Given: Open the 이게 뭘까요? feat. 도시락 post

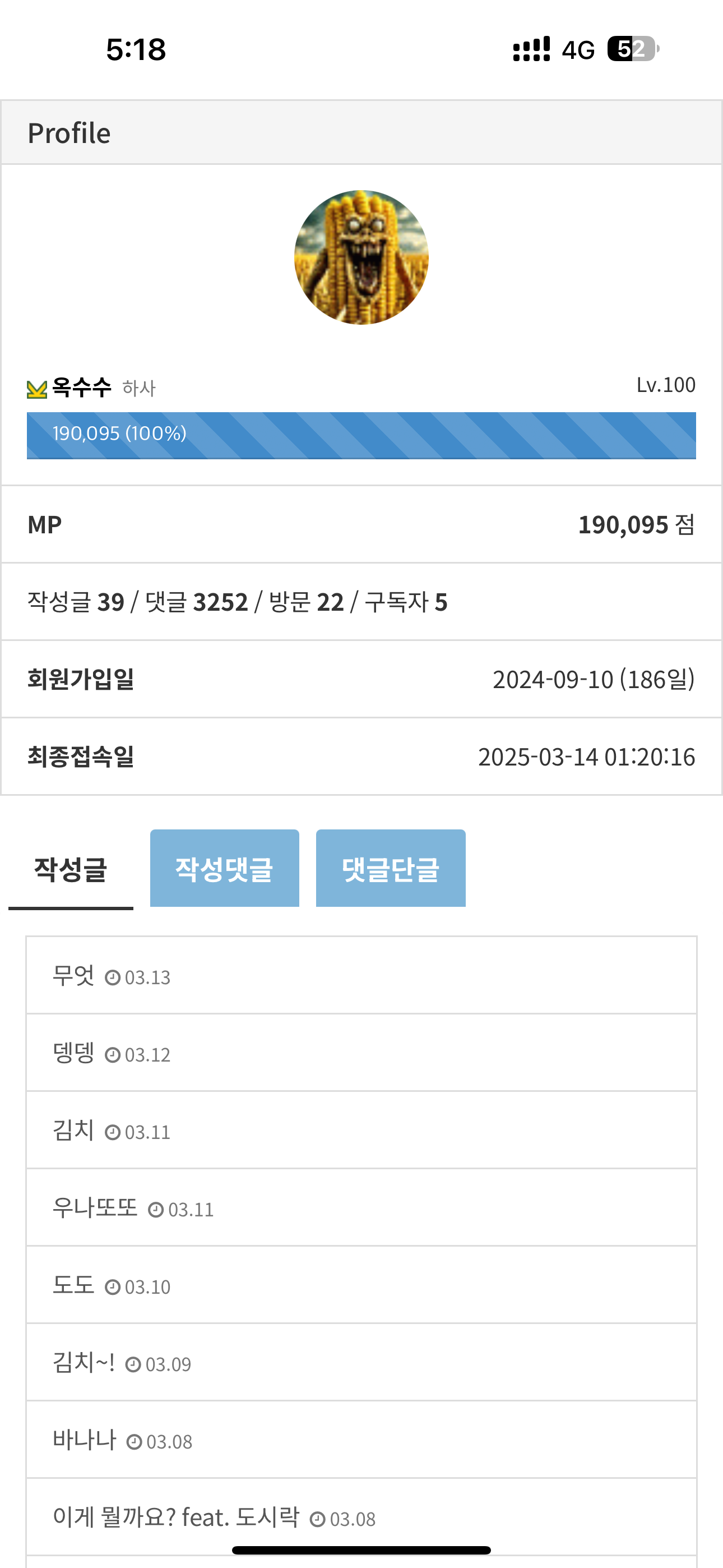Looking at the screenshot, I should point(176,1517).
